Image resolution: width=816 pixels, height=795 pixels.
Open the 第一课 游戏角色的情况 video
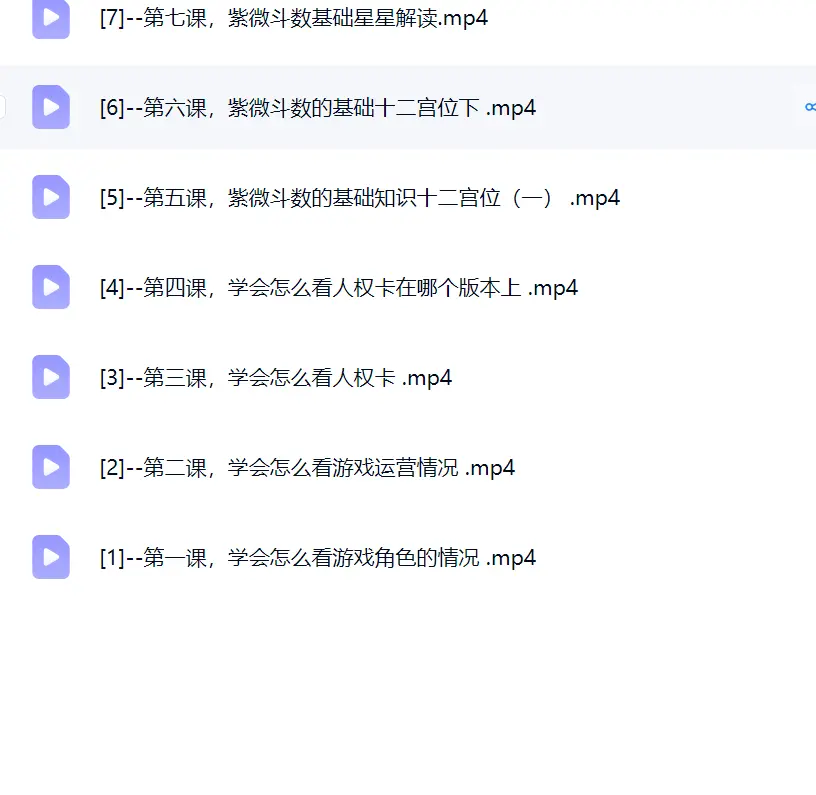(317, 558)
